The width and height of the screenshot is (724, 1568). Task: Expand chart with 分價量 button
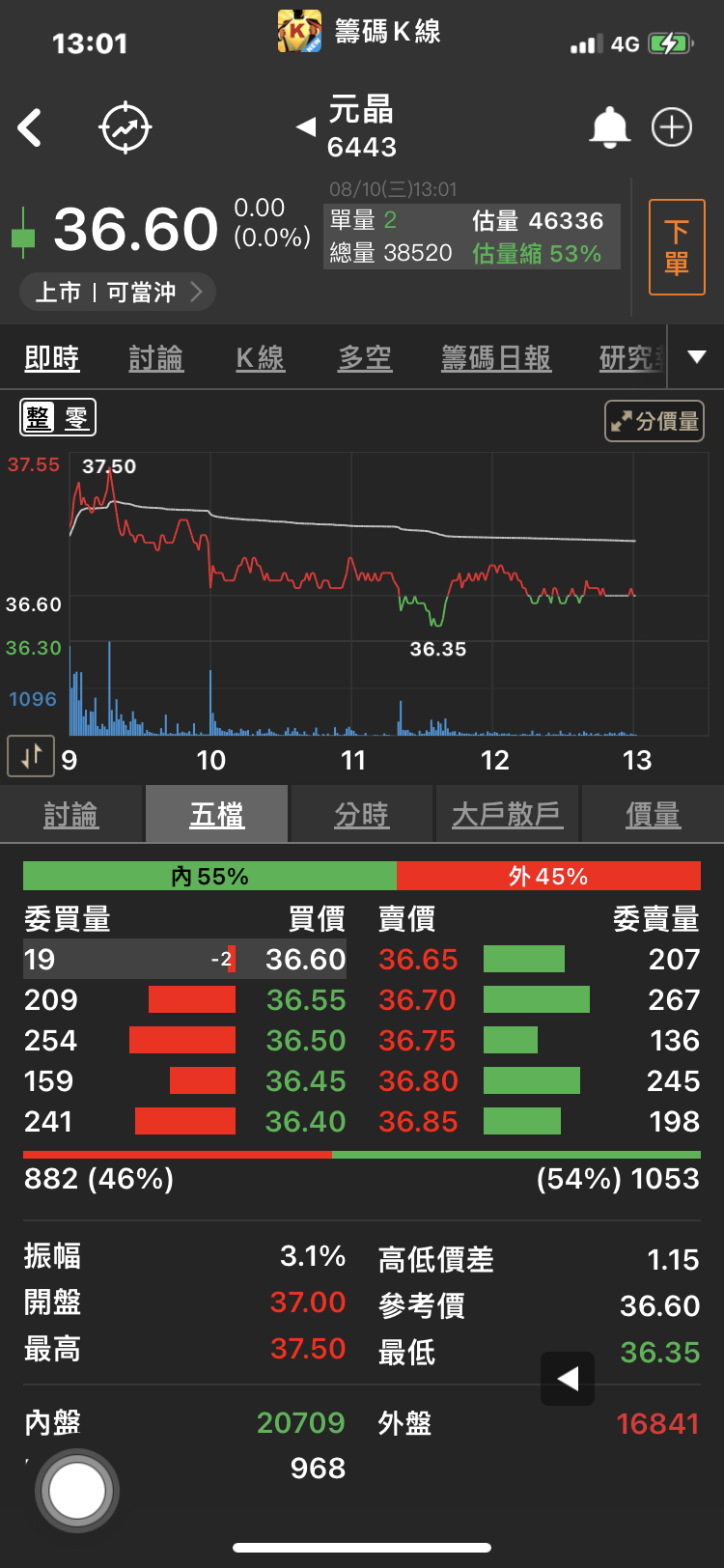coord(654,421)
